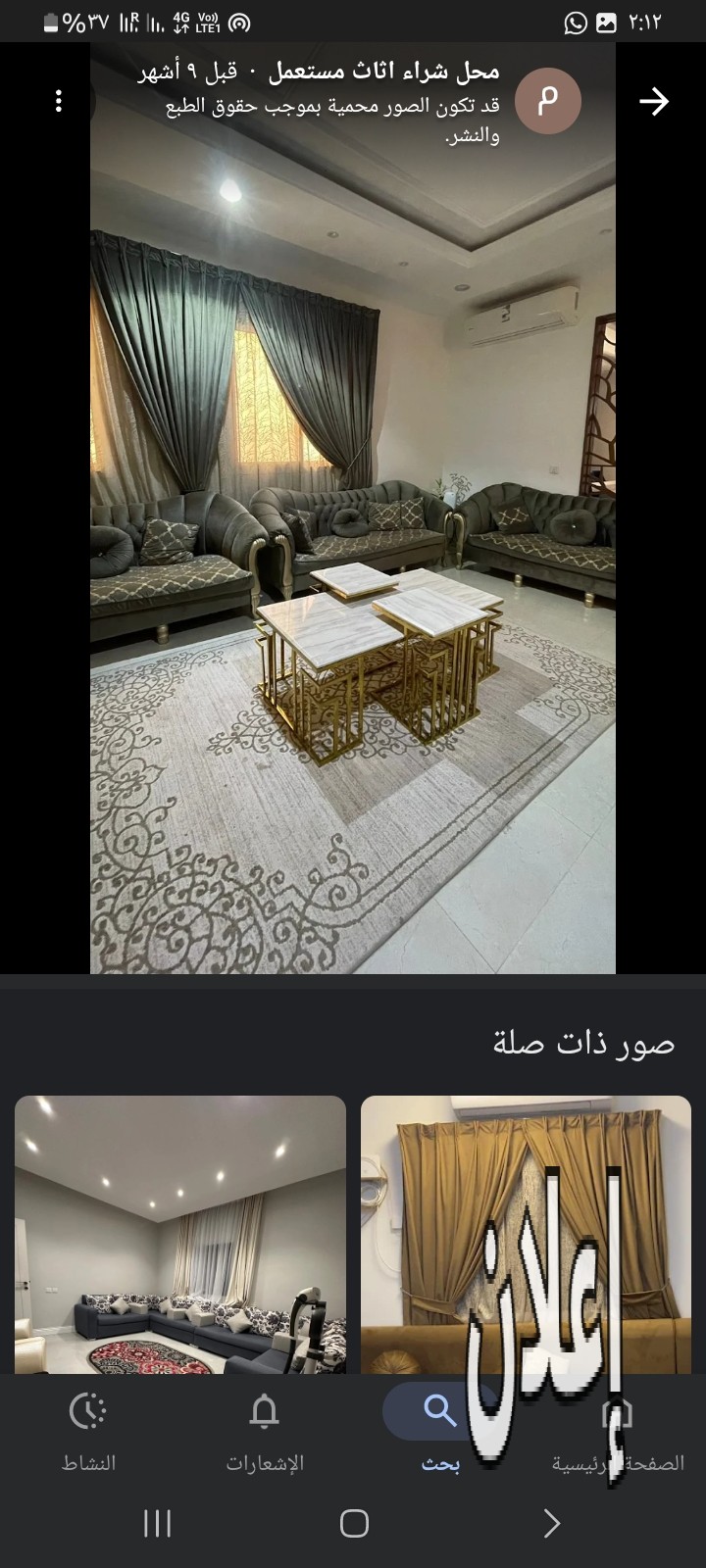This screenshot has height=1568, width=706.
Task: Switch to the الصفحة الرئيسية tab
Action: point(618,1433)
